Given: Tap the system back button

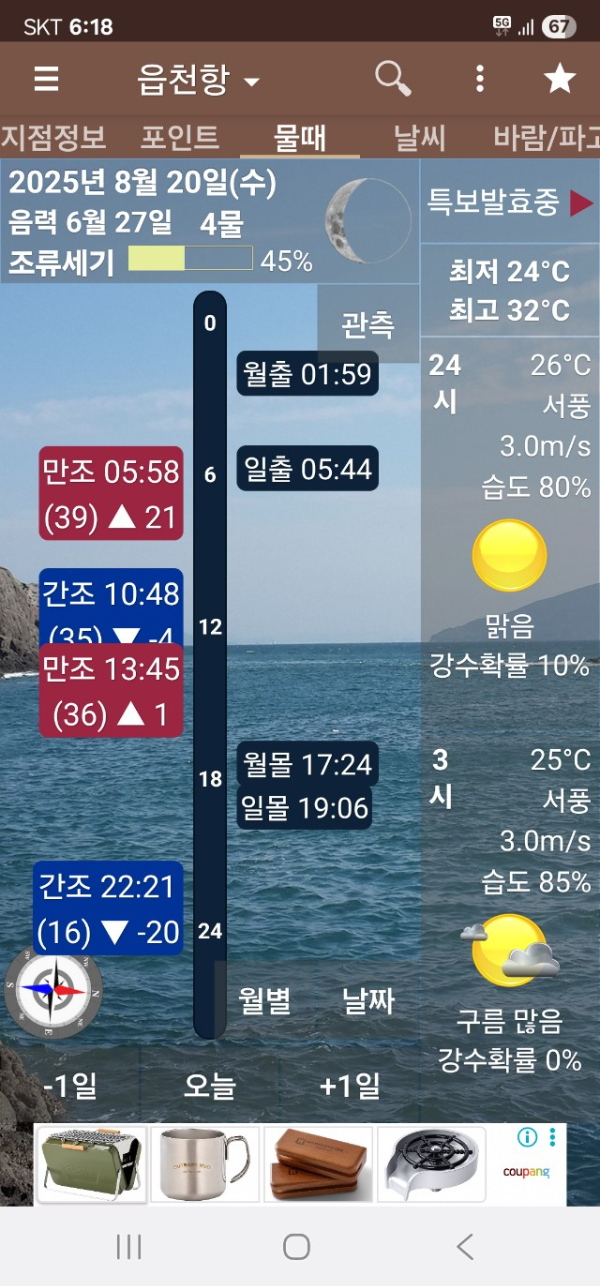Looking at the screenshot, I should pyautogui.click(x=464, y=1246).
